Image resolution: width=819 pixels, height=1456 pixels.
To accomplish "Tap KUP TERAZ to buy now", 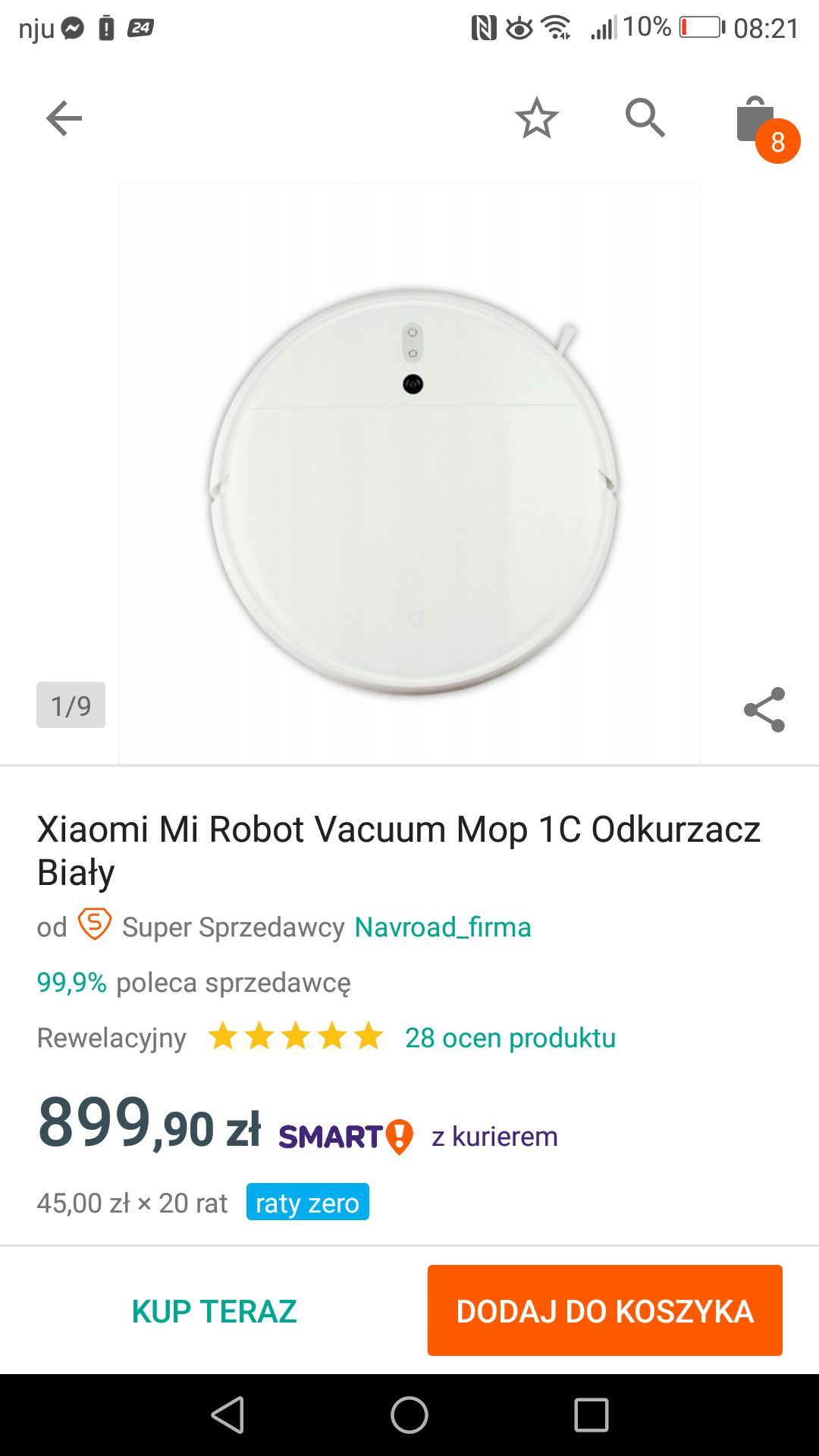I will point(214,1311).
